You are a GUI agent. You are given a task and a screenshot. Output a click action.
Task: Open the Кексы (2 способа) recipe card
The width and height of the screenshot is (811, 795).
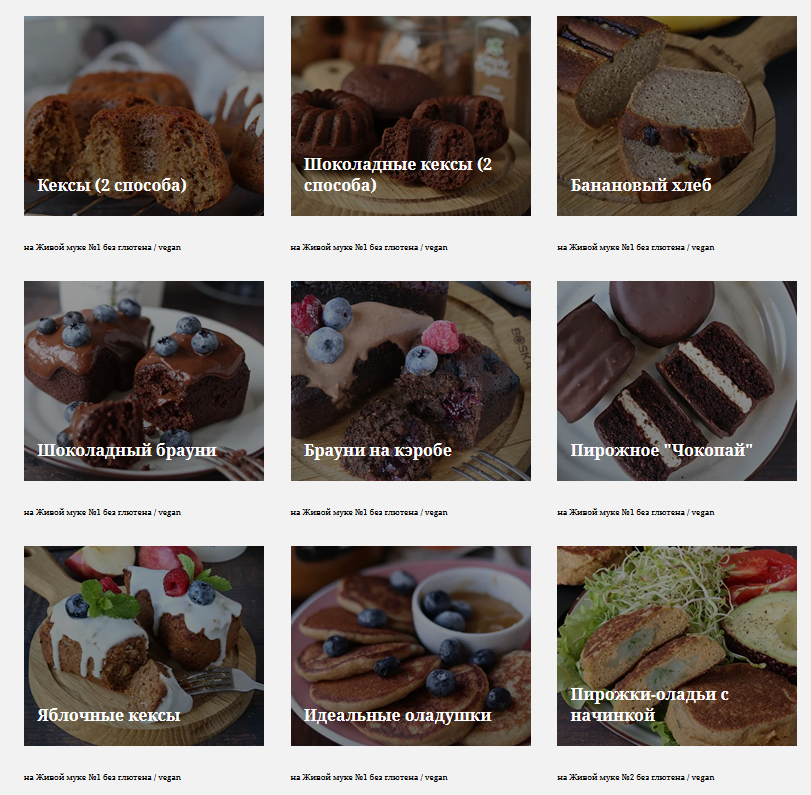(x=144, y=116)
